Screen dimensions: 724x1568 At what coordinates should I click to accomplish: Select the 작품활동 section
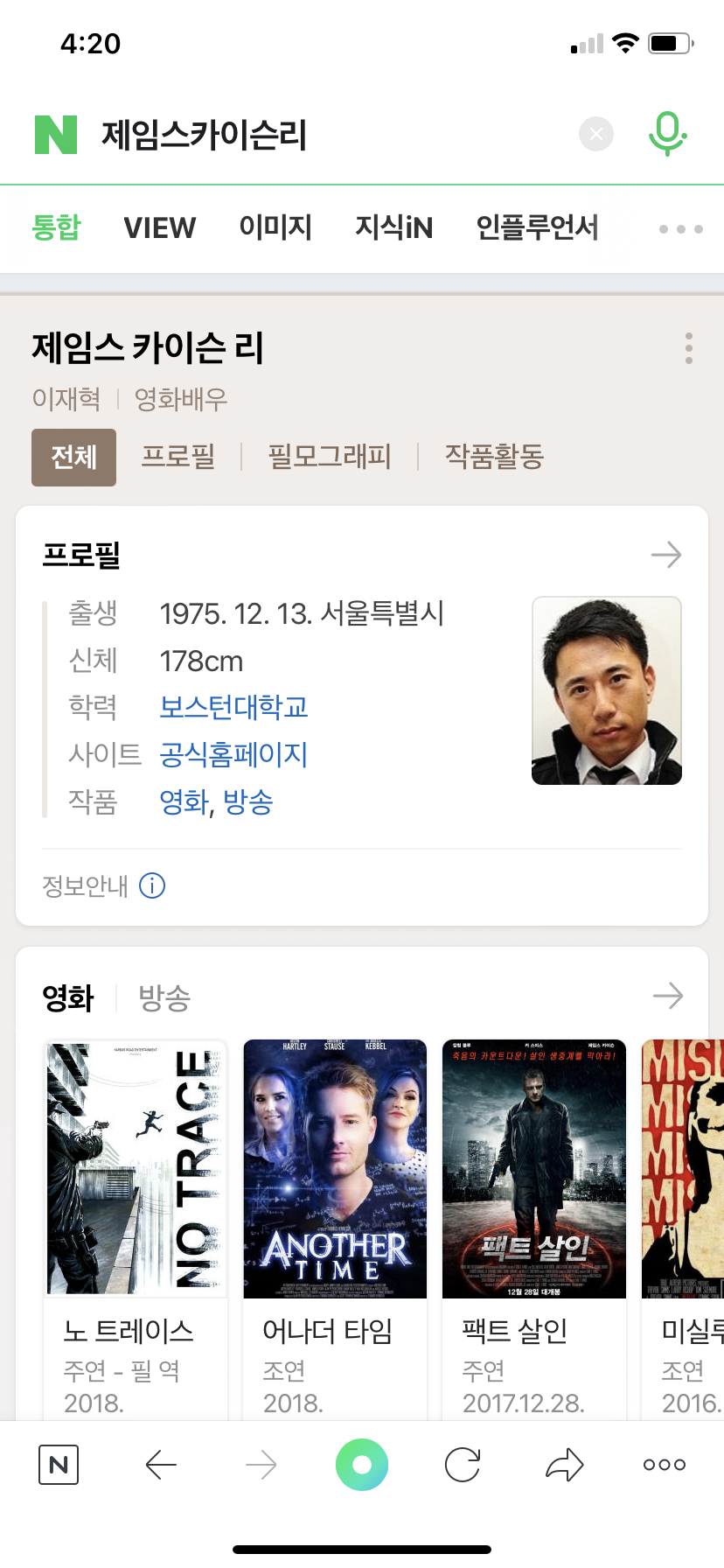pos(494,457)
